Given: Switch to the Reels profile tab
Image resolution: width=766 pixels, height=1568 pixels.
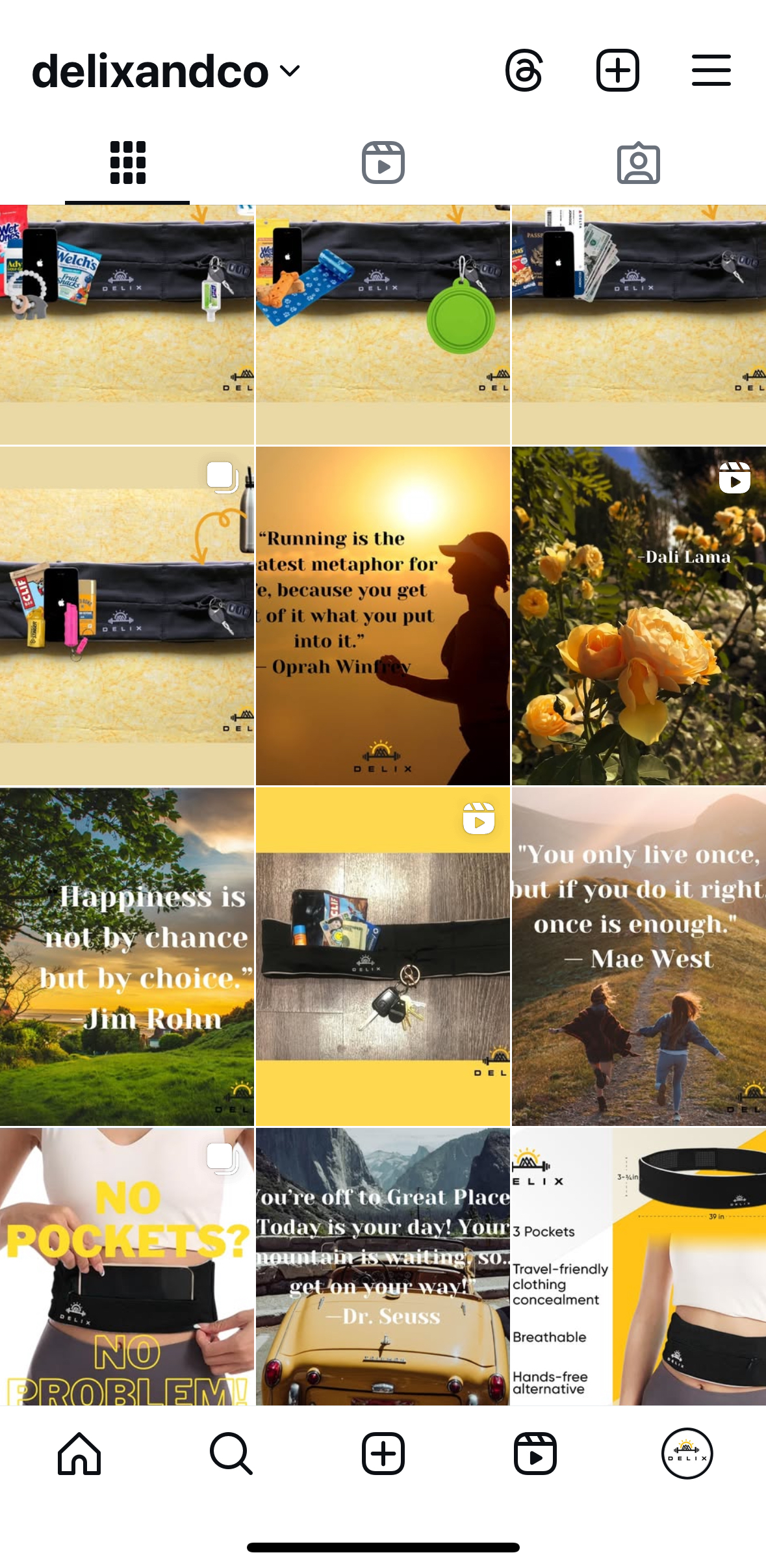Looking at the screenshot, I should point(383,163).
